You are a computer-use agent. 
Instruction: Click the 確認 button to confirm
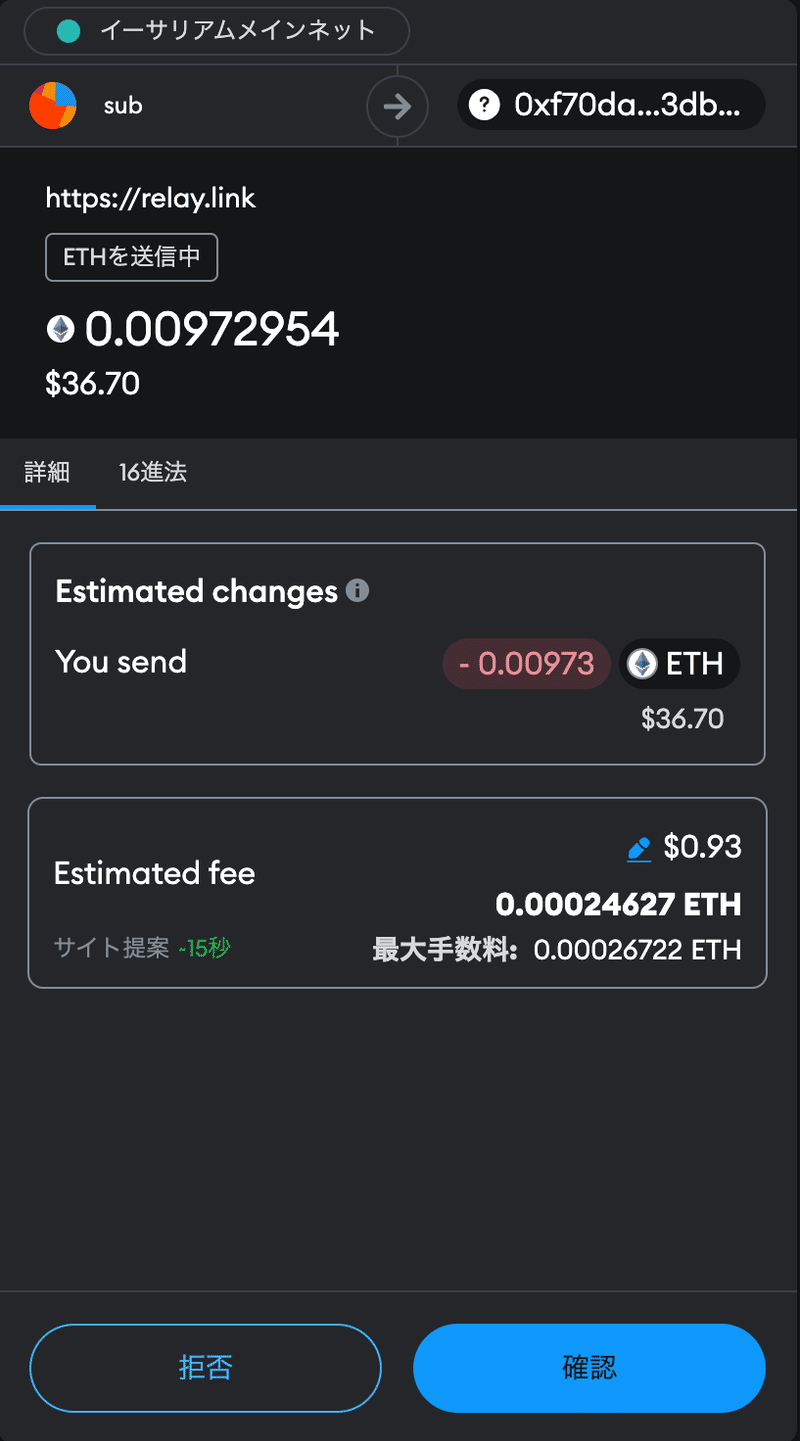click(588, 1368)
